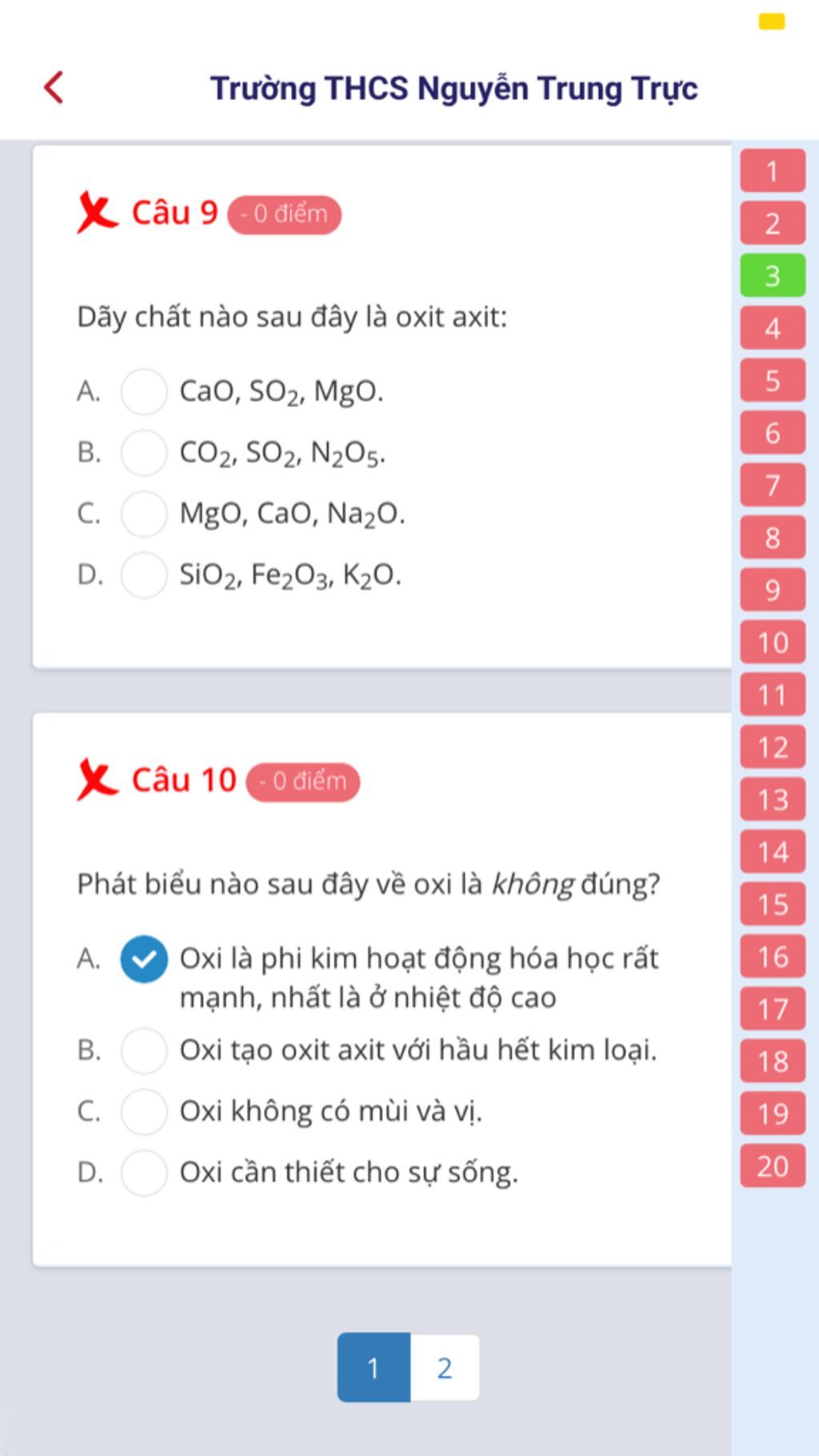Go to page 2
The width and height of the screenshot is (819, 1456).
pyautogui.click(x=445, y=1367)
